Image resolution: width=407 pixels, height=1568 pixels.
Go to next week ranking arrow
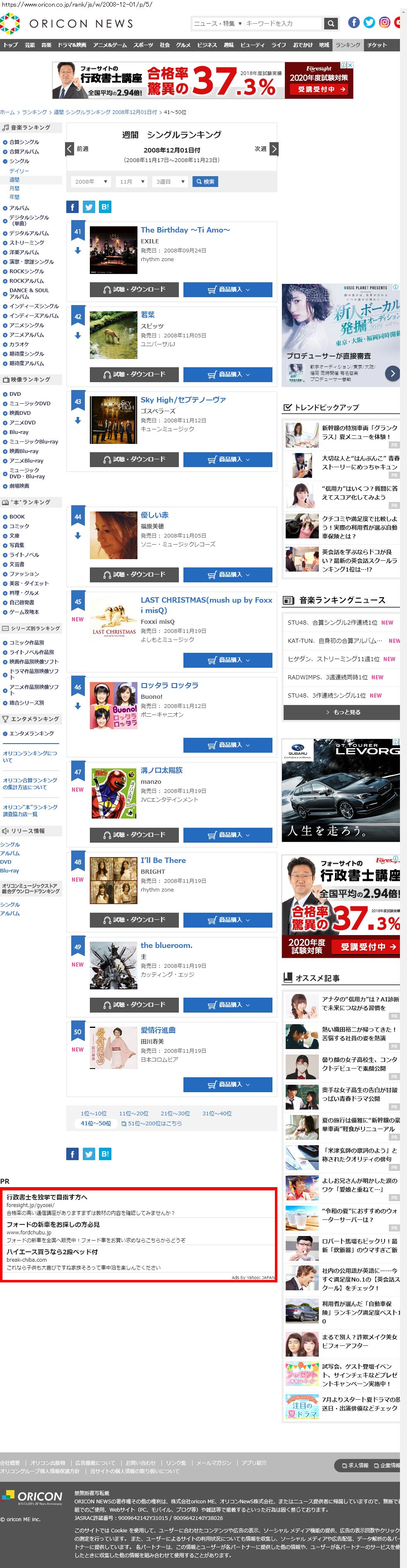tap(274, 148)
